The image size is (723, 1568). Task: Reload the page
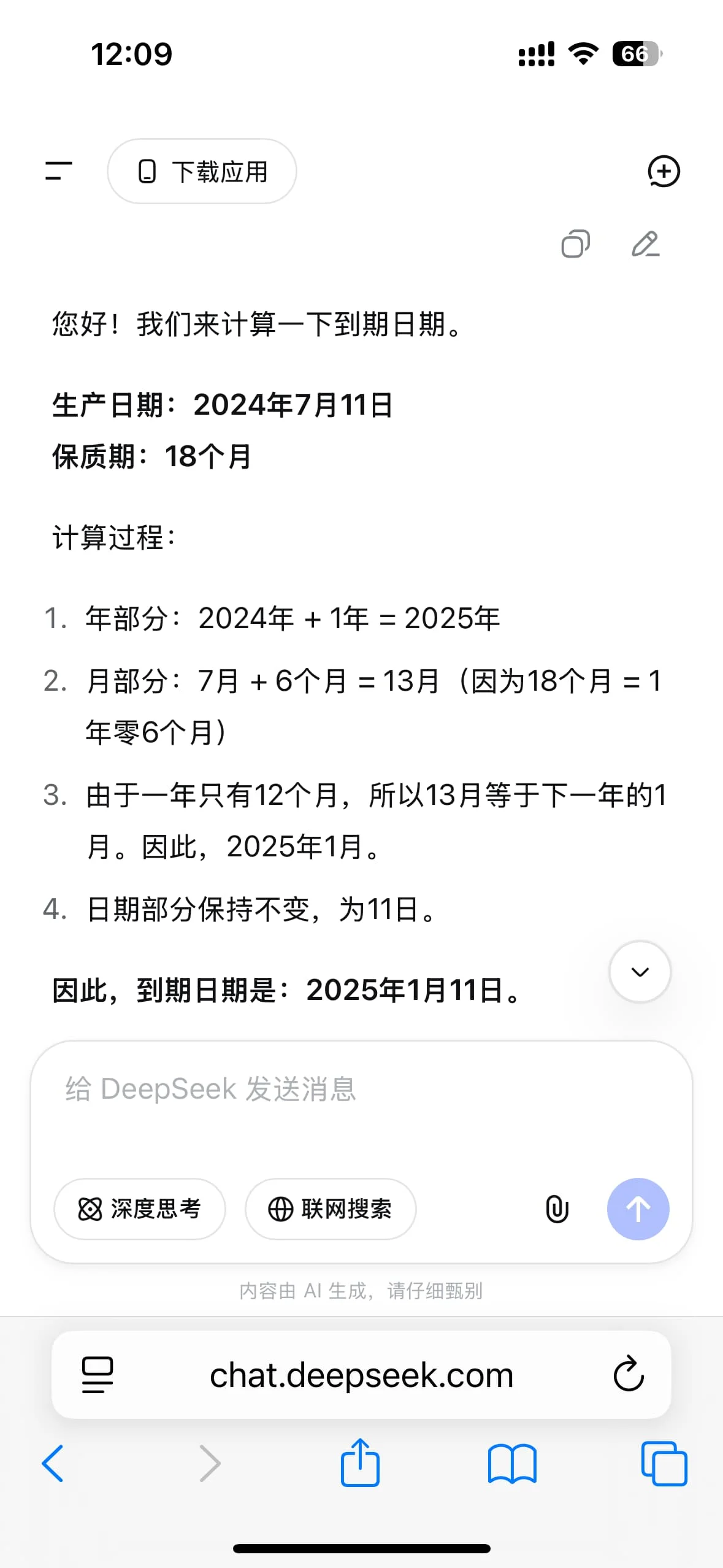coord(629,1375)
